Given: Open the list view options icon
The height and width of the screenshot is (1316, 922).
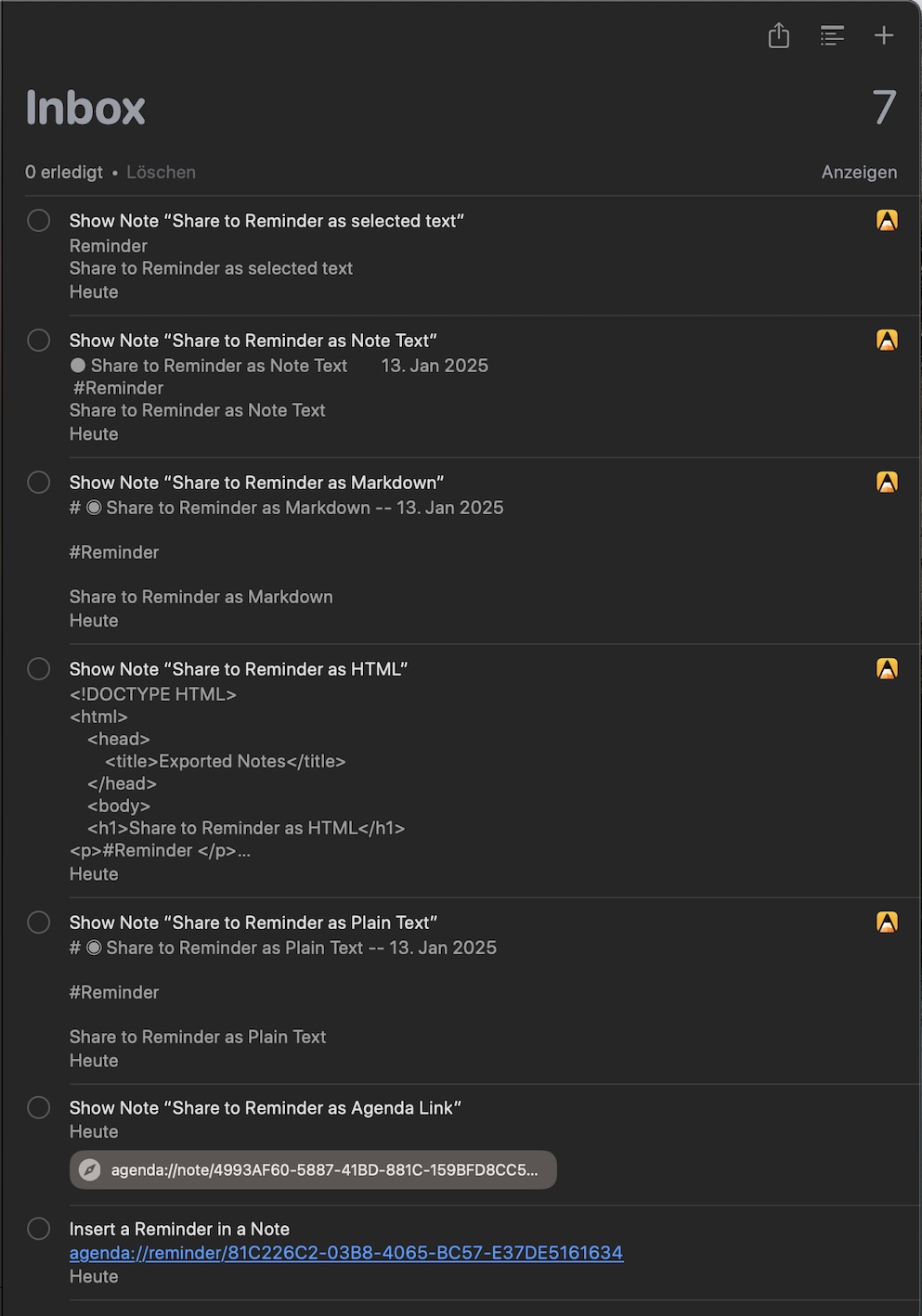Looking at the screenshot, I should click(832, 36).
